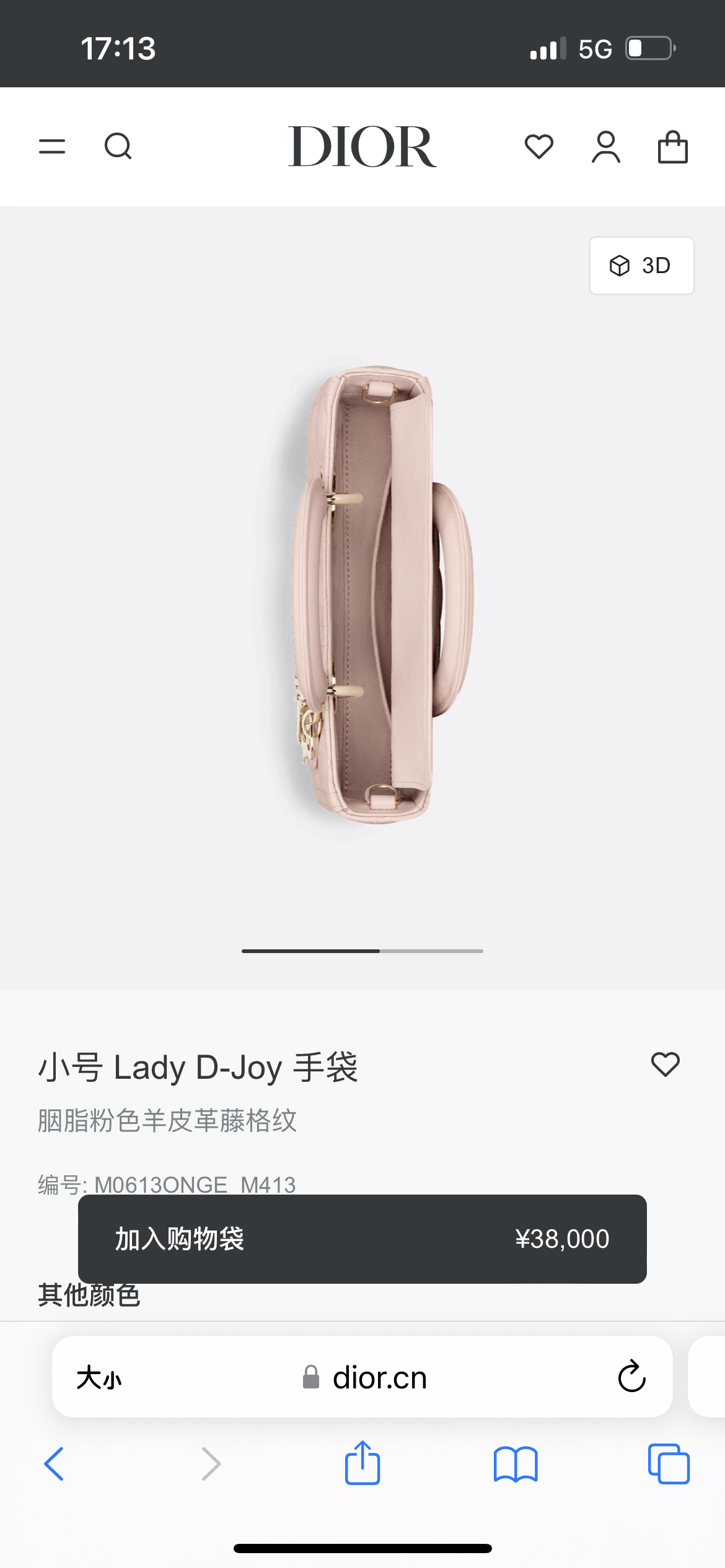
Task: Tap 加入购物袋 to add to bag
Action: (x=362, y=1239)
